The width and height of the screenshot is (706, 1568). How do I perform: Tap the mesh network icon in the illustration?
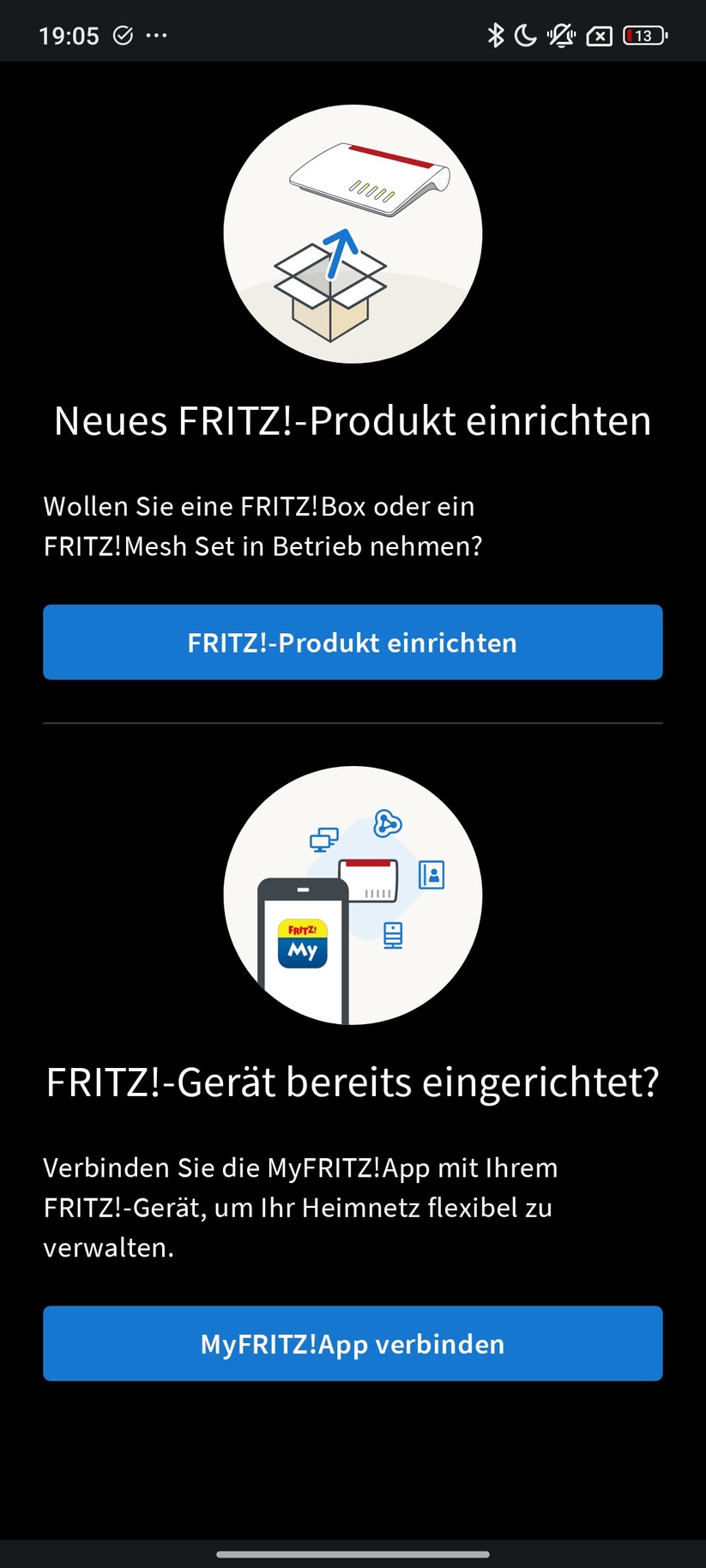(x=386, y=822)
